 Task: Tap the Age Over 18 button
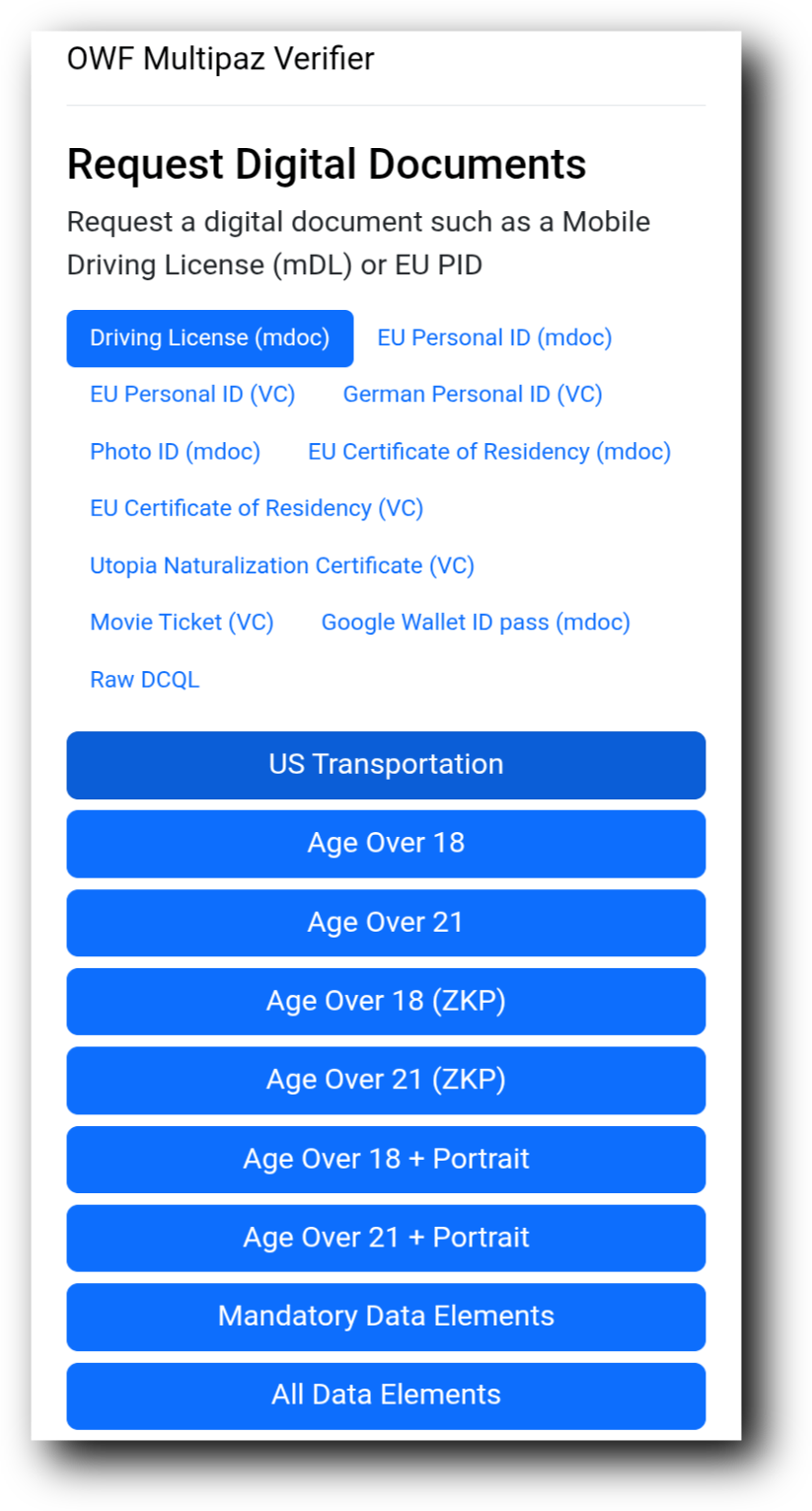click(386, 844)
